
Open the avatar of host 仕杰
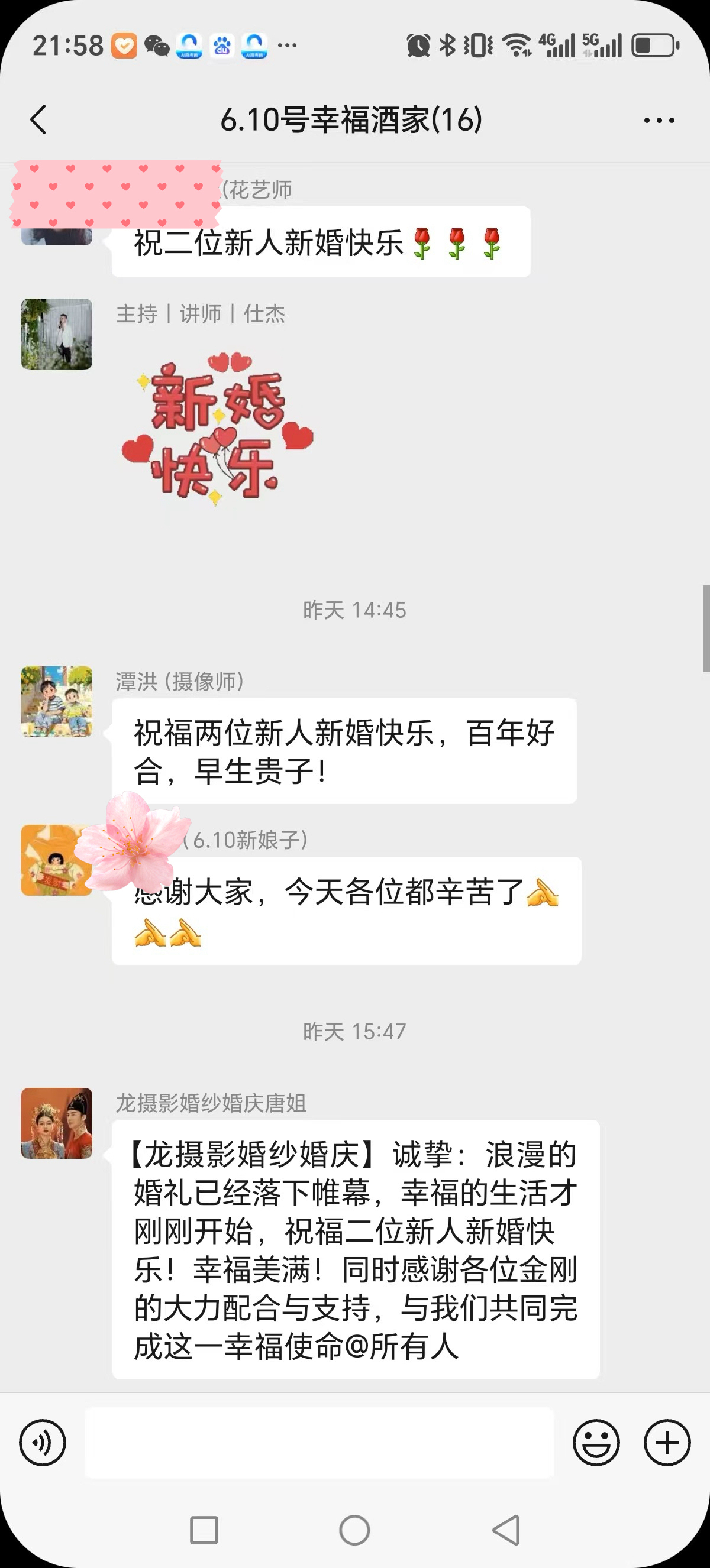tap(57, 333)
